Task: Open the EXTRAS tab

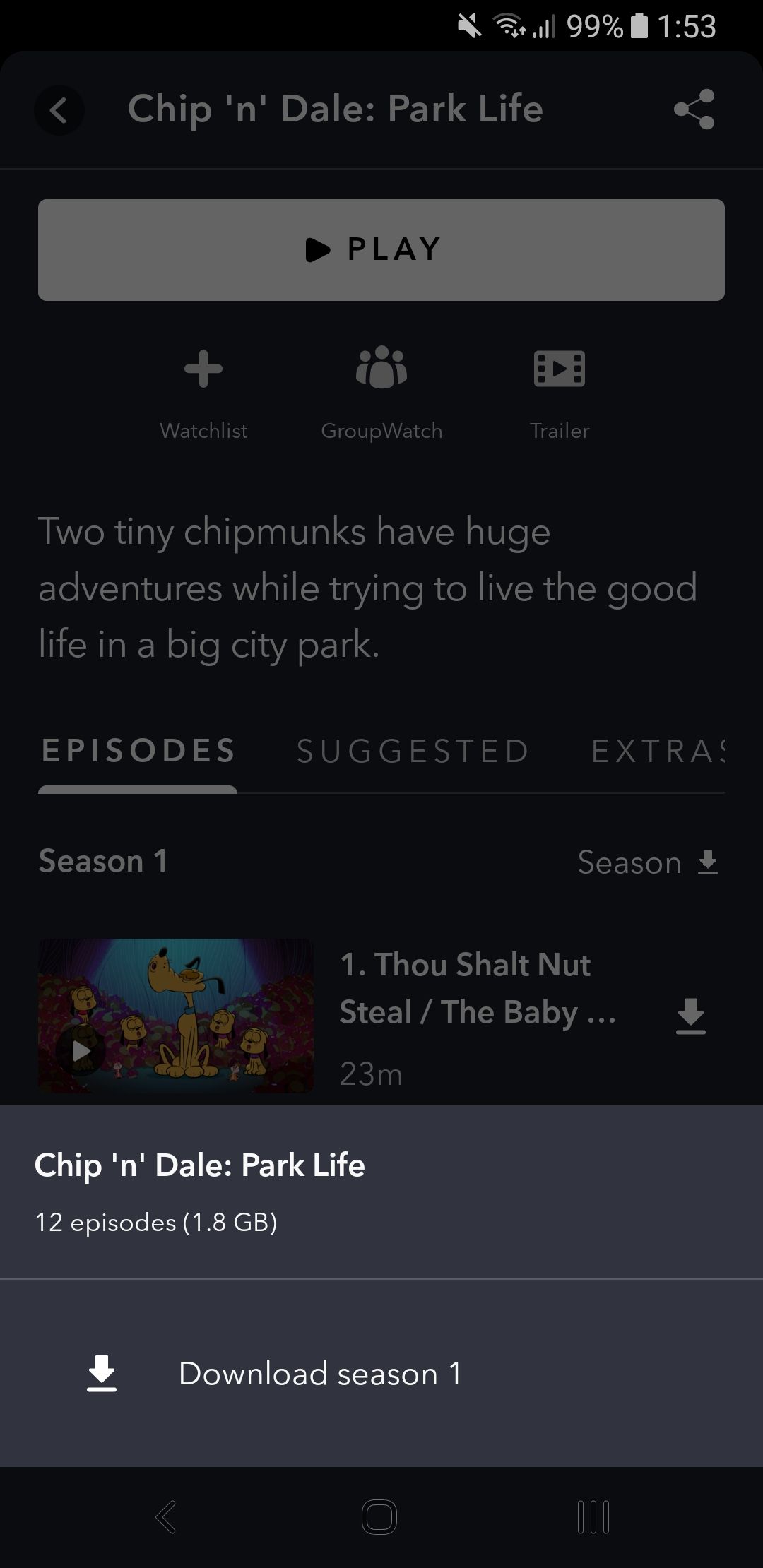Action: click(658, 751)
